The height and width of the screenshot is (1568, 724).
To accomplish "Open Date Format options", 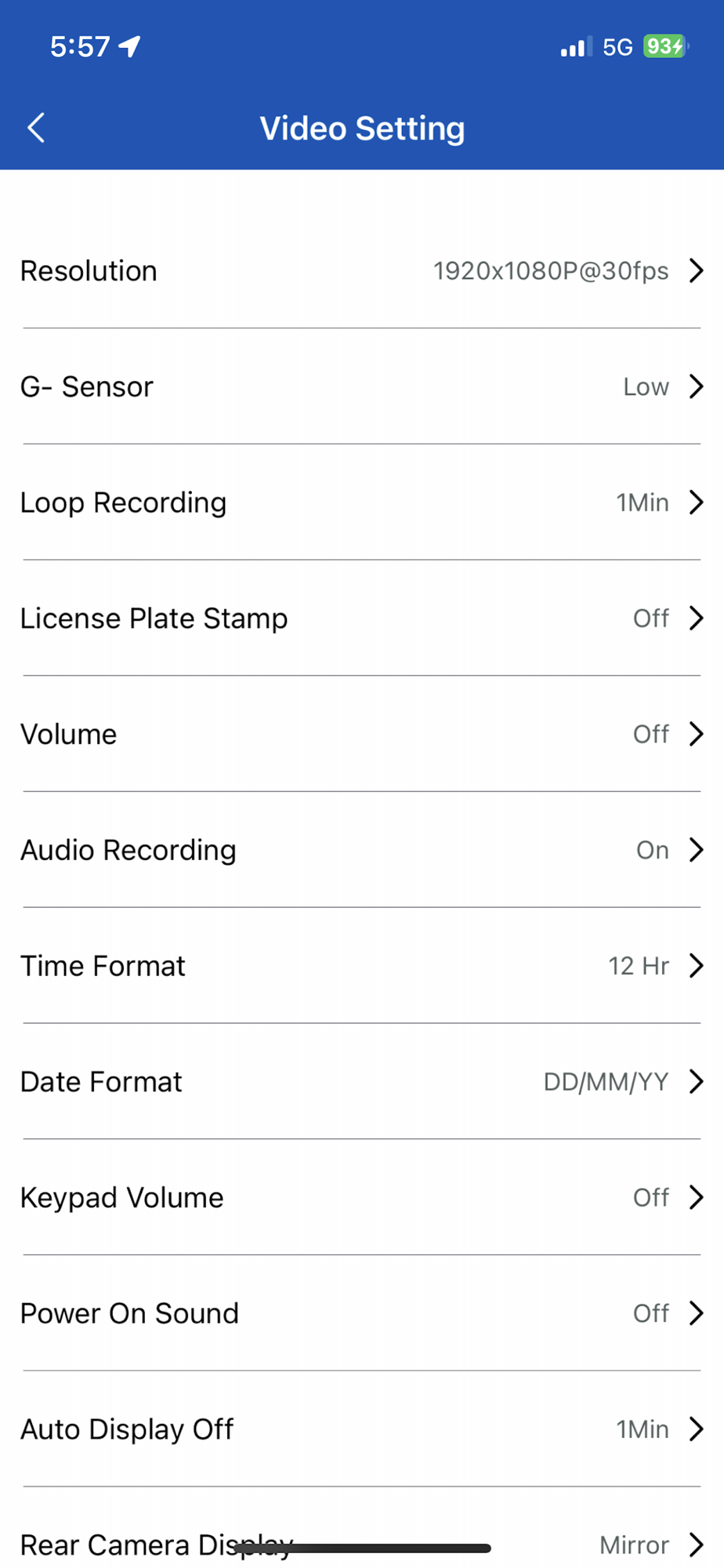I will (x=361, y=1082).
